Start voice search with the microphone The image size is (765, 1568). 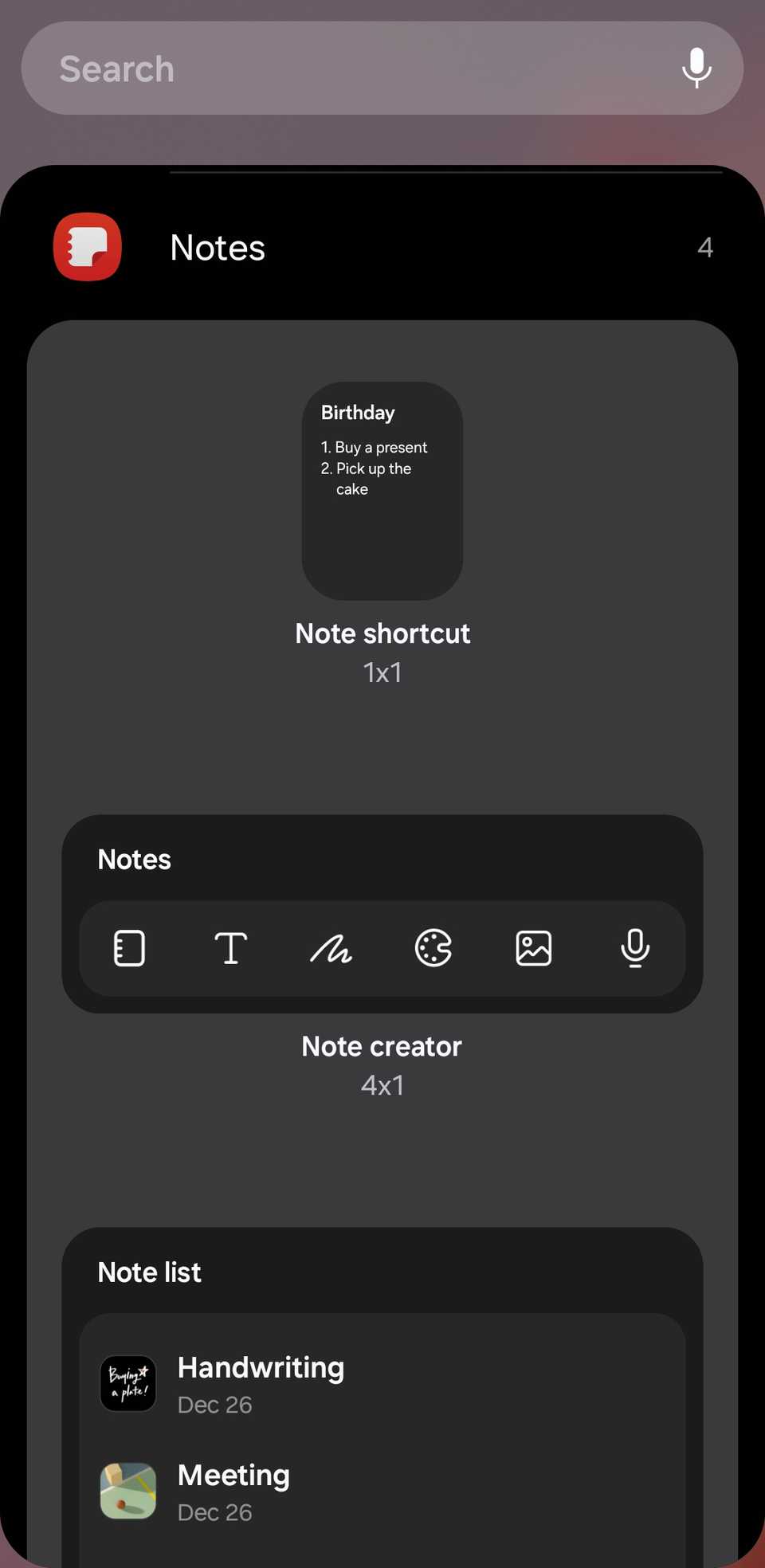click(696, 69)
